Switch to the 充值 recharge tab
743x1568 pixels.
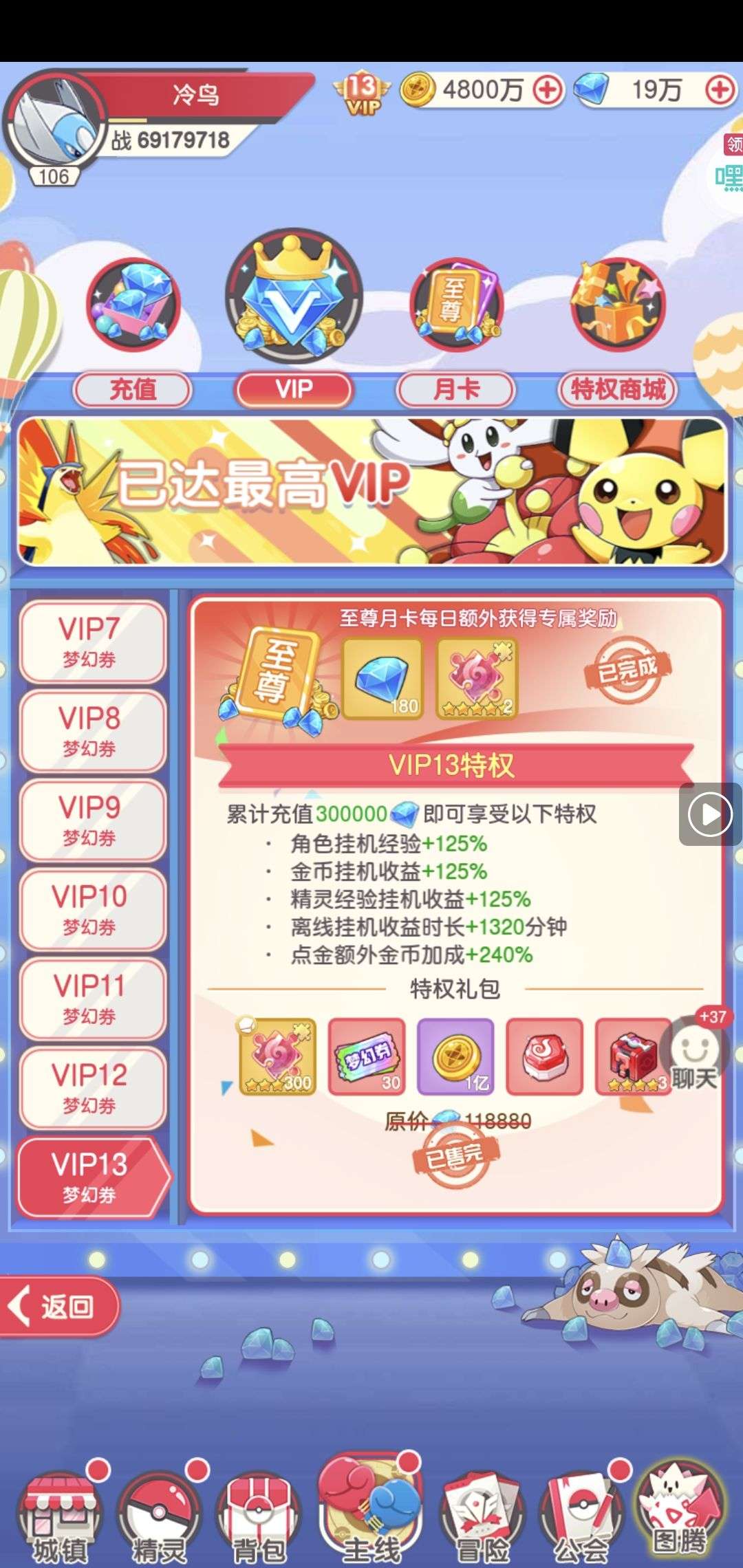point(133,389)
